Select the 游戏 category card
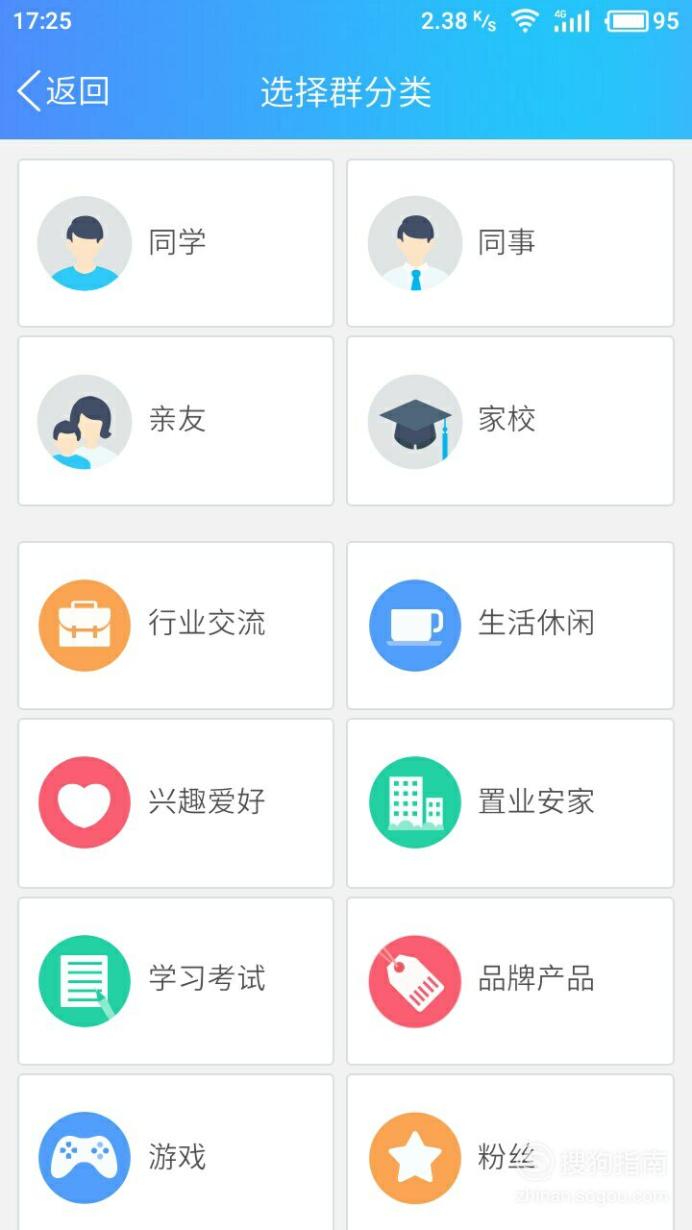692x1230 pixels. (x=176, y=1153)
